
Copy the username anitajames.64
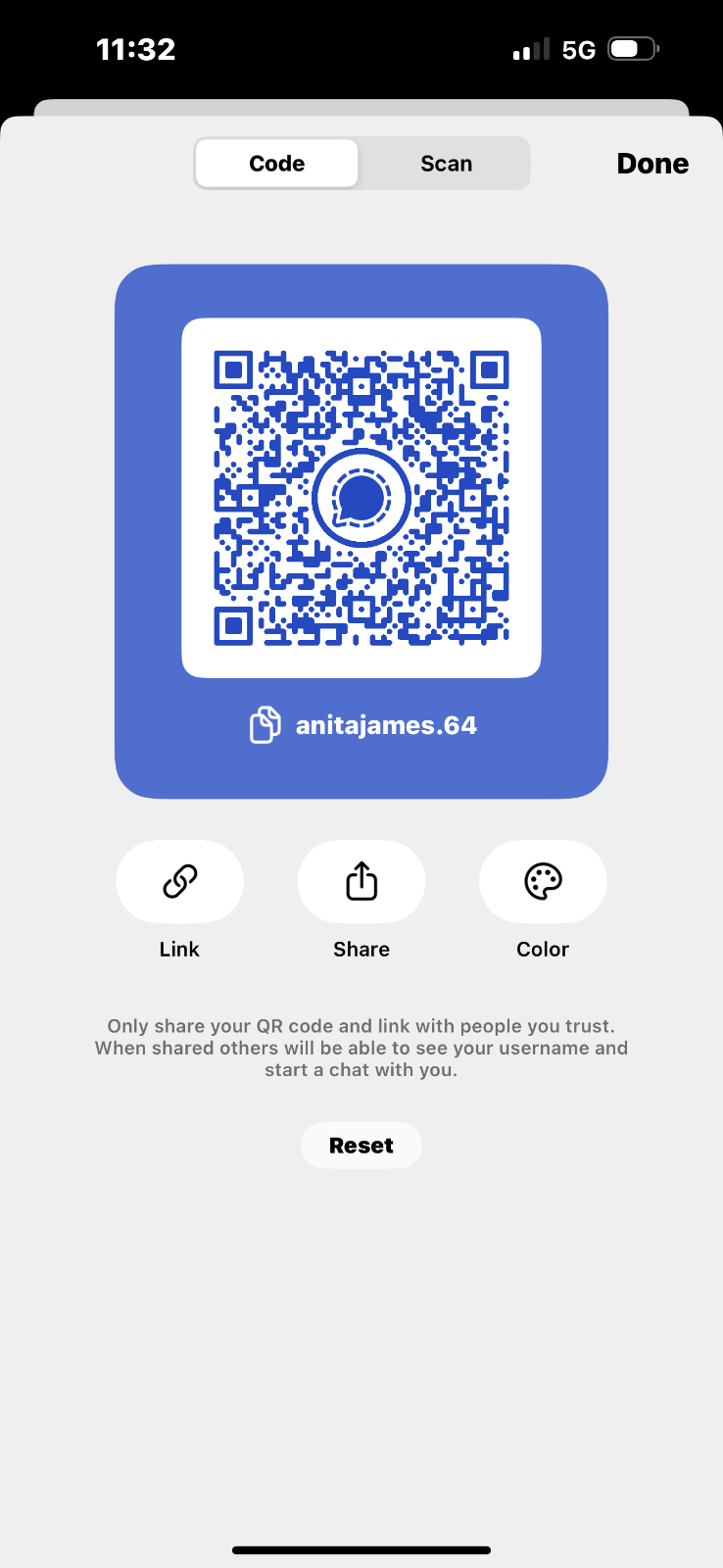(265, 725)
